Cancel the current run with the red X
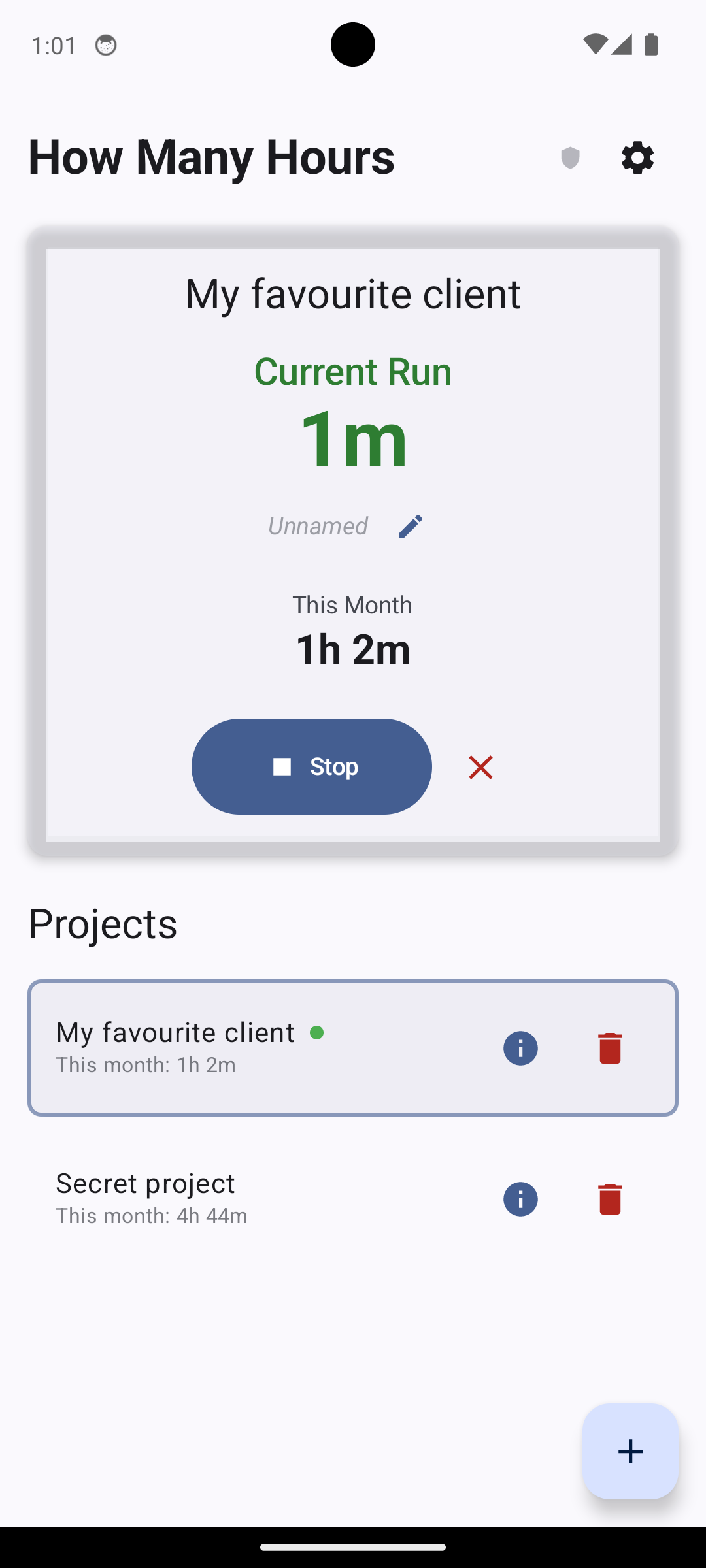The height and width of the screenshot is (1568, 706). [x=480, y=767]
